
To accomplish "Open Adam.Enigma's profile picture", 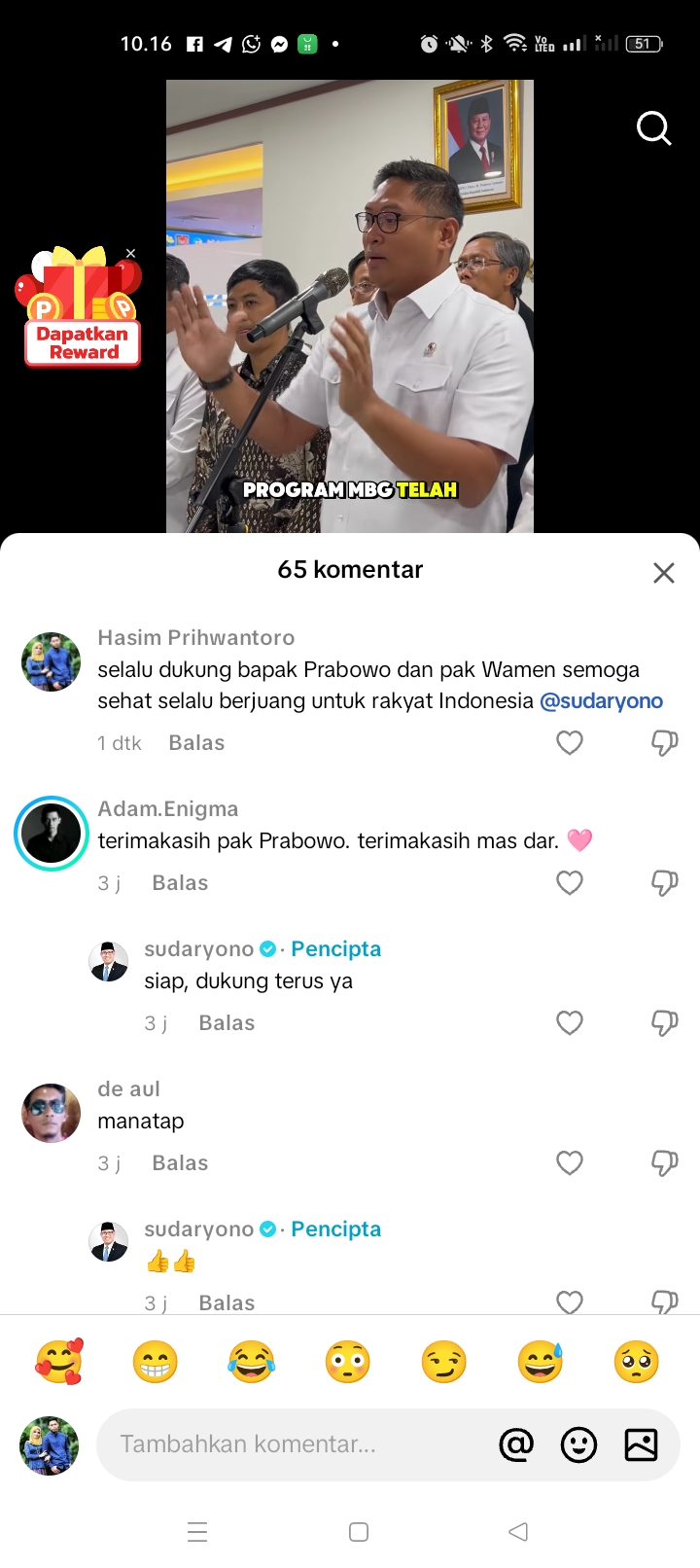I will click(52, 834).
